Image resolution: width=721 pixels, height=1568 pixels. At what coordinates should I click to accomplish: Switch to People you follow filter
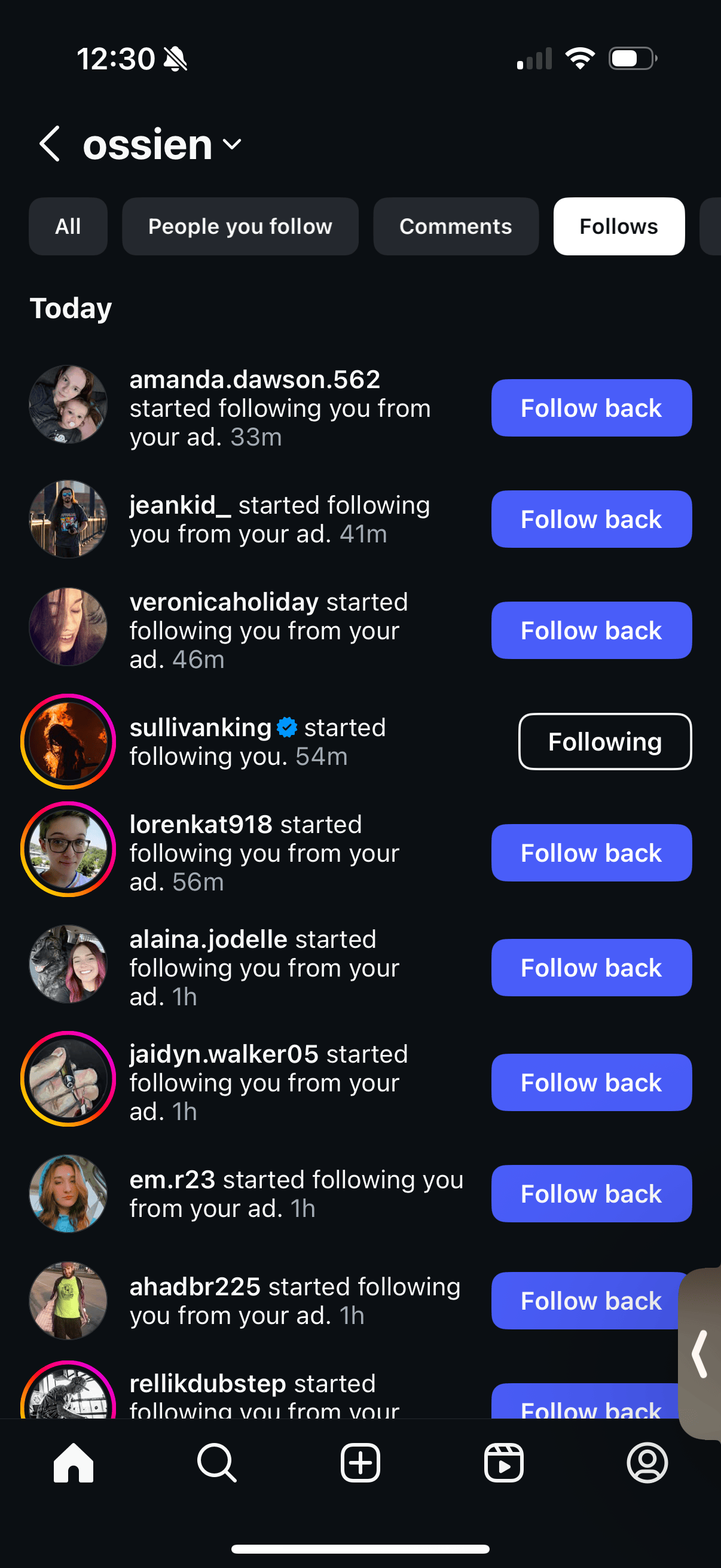(240, 227)
